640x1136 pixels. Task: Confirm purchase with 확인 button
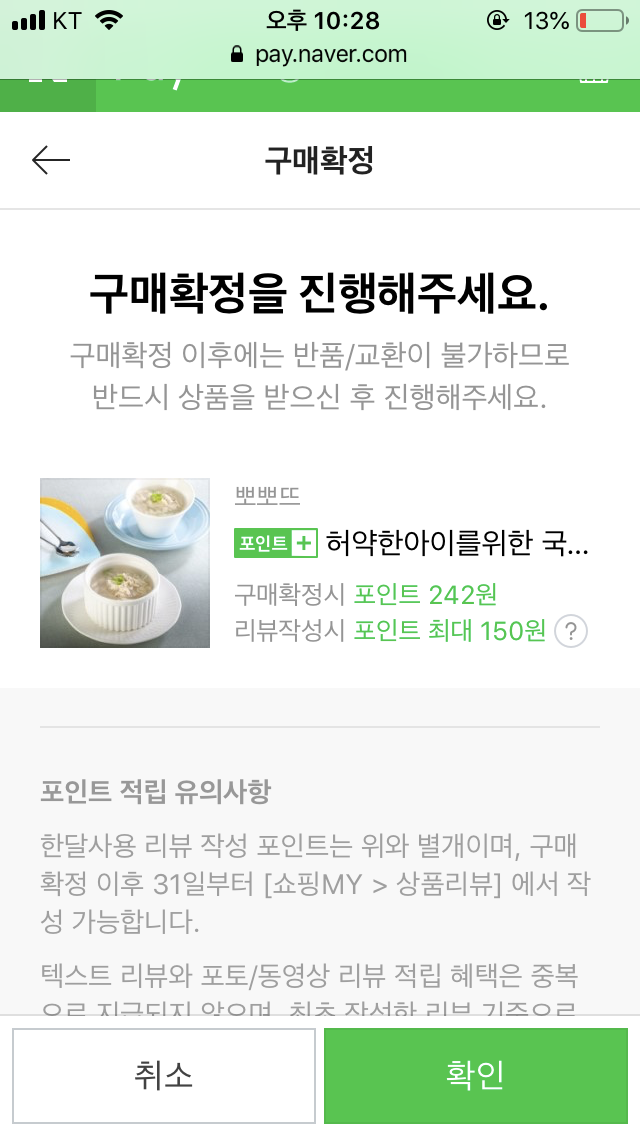[475, 1075]
